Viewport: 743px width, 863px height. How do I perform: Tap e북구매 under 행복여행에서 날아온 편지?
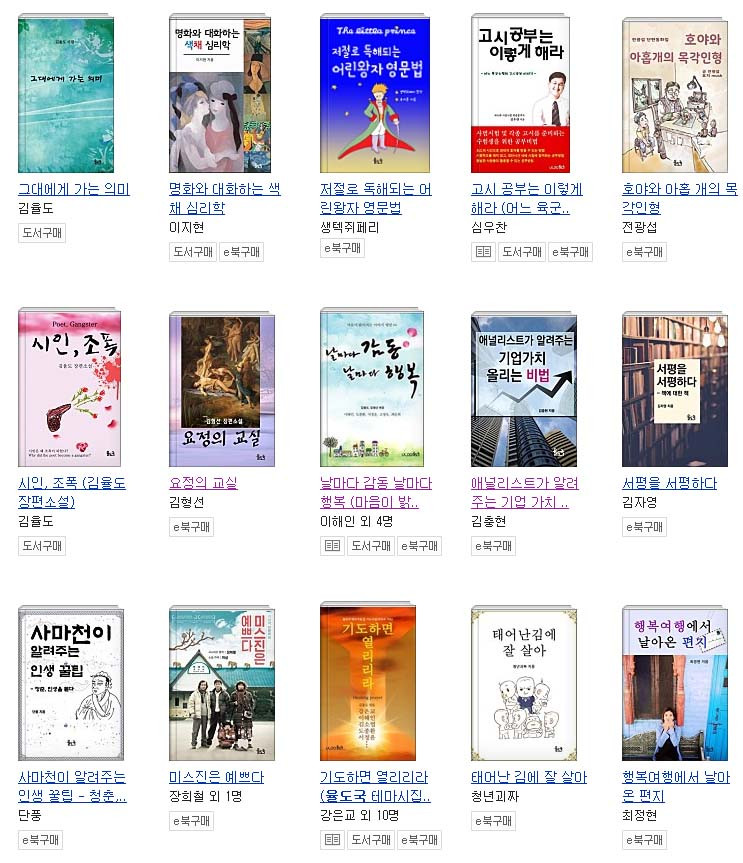click(x=644, y=840)
